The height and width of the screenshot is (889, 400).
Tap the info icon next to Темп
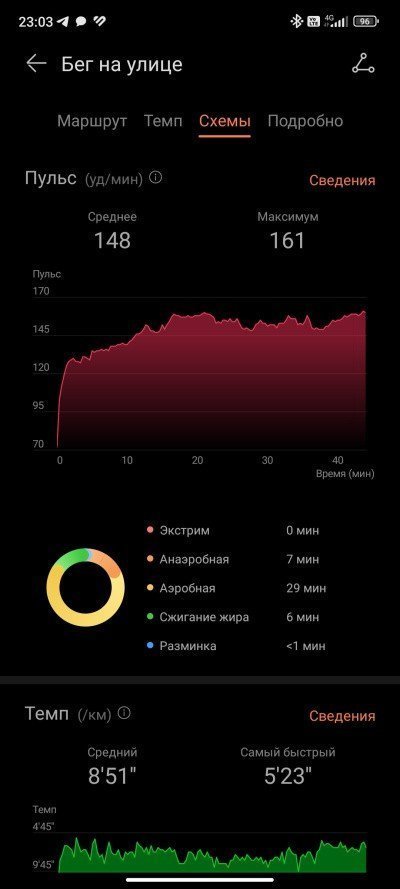pyautogui.click(x=124, y=713)
